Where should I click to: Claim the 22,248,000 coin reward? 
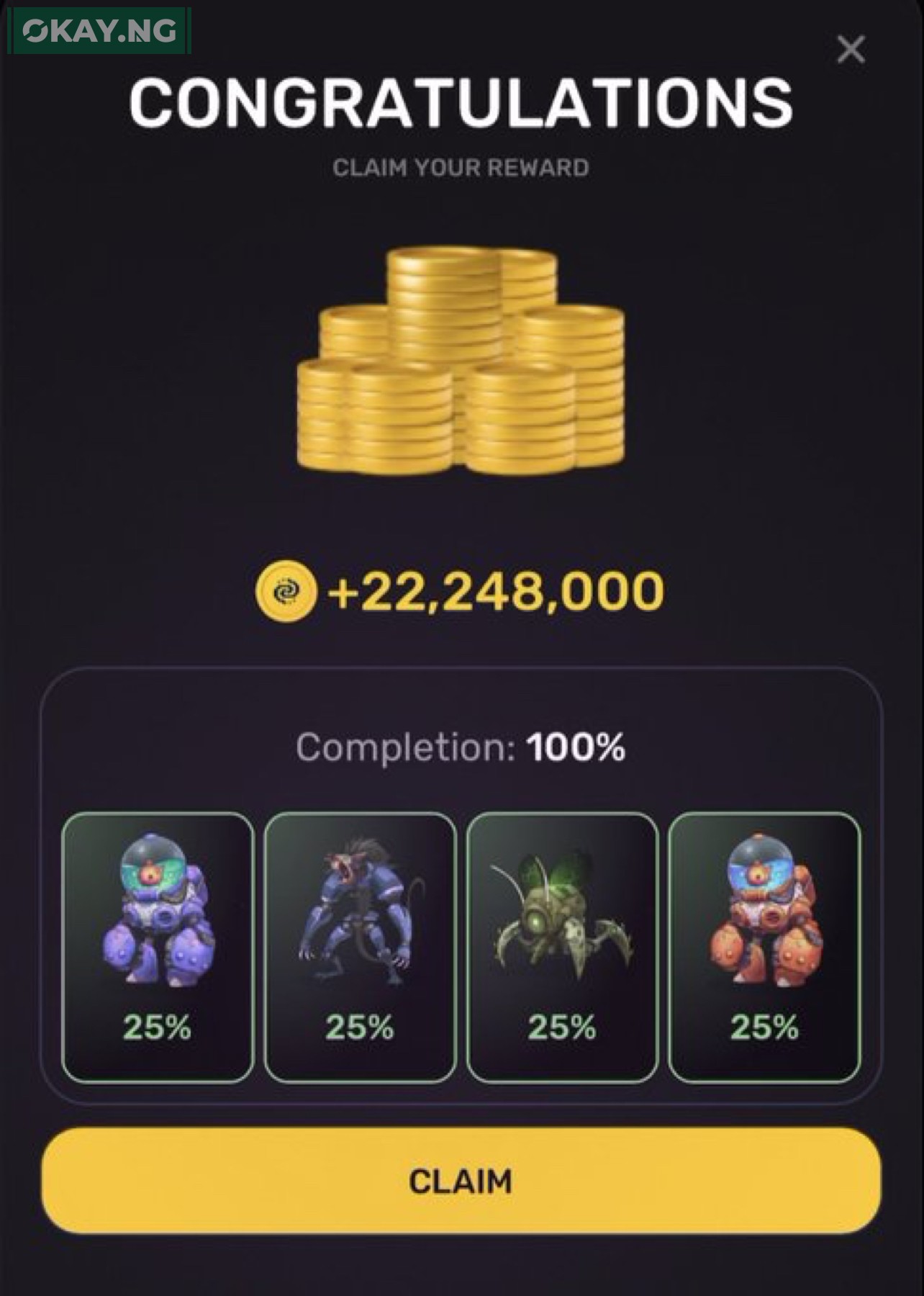click(x=461, y=1181)
